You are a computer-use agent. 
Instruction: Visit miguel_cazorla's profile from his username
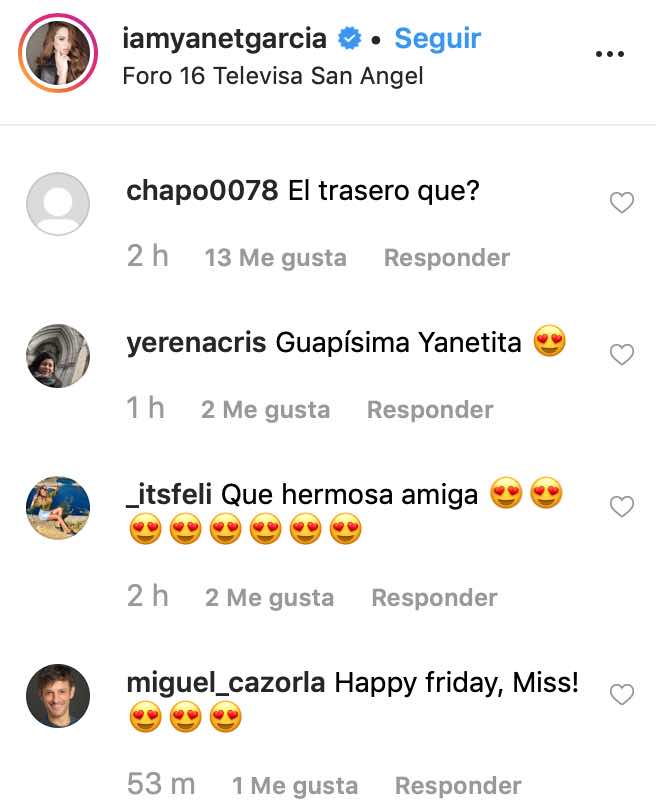click(x=226, y=683)
